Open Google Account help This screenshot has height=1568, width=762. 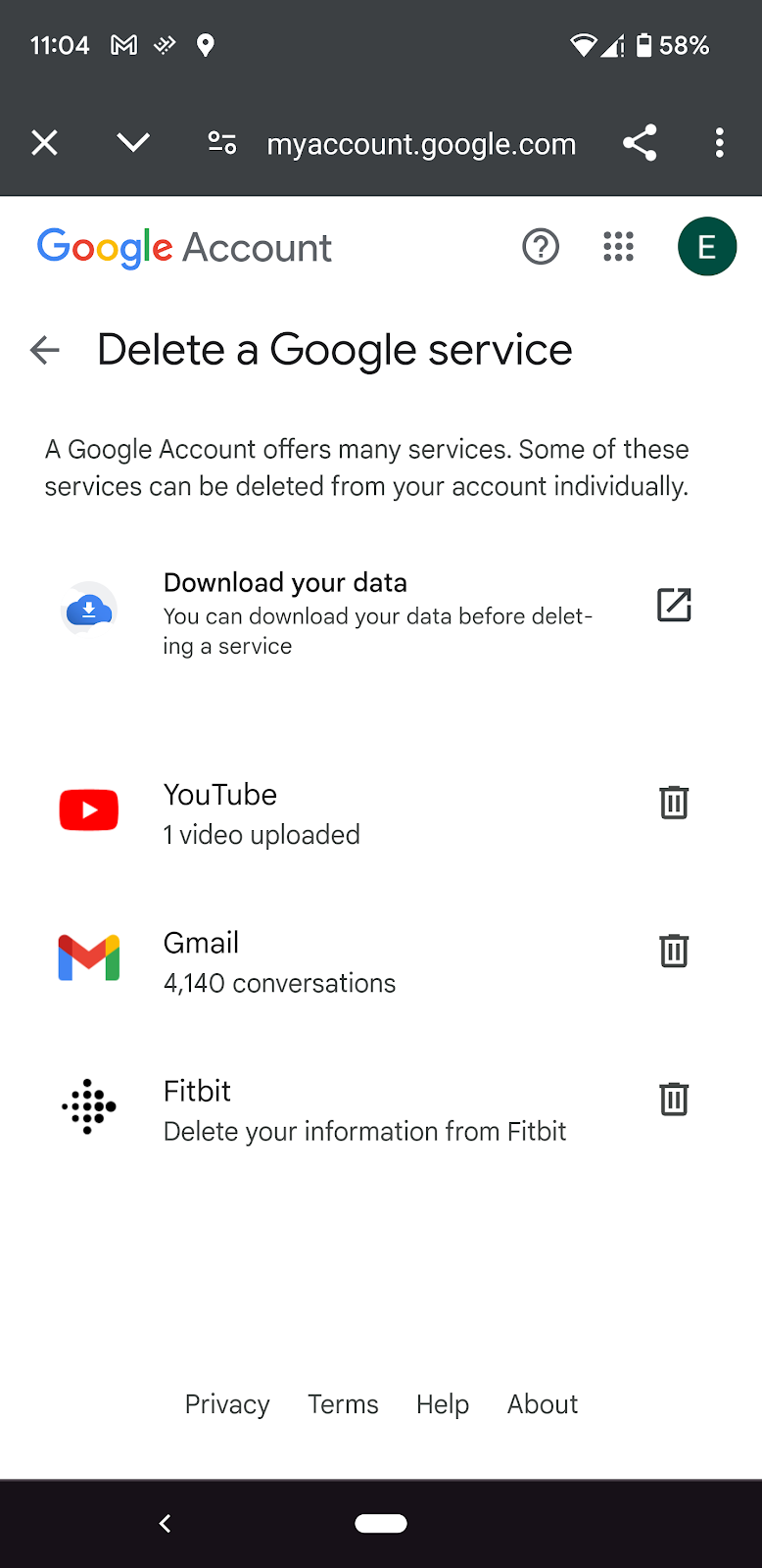click(541, 247)
